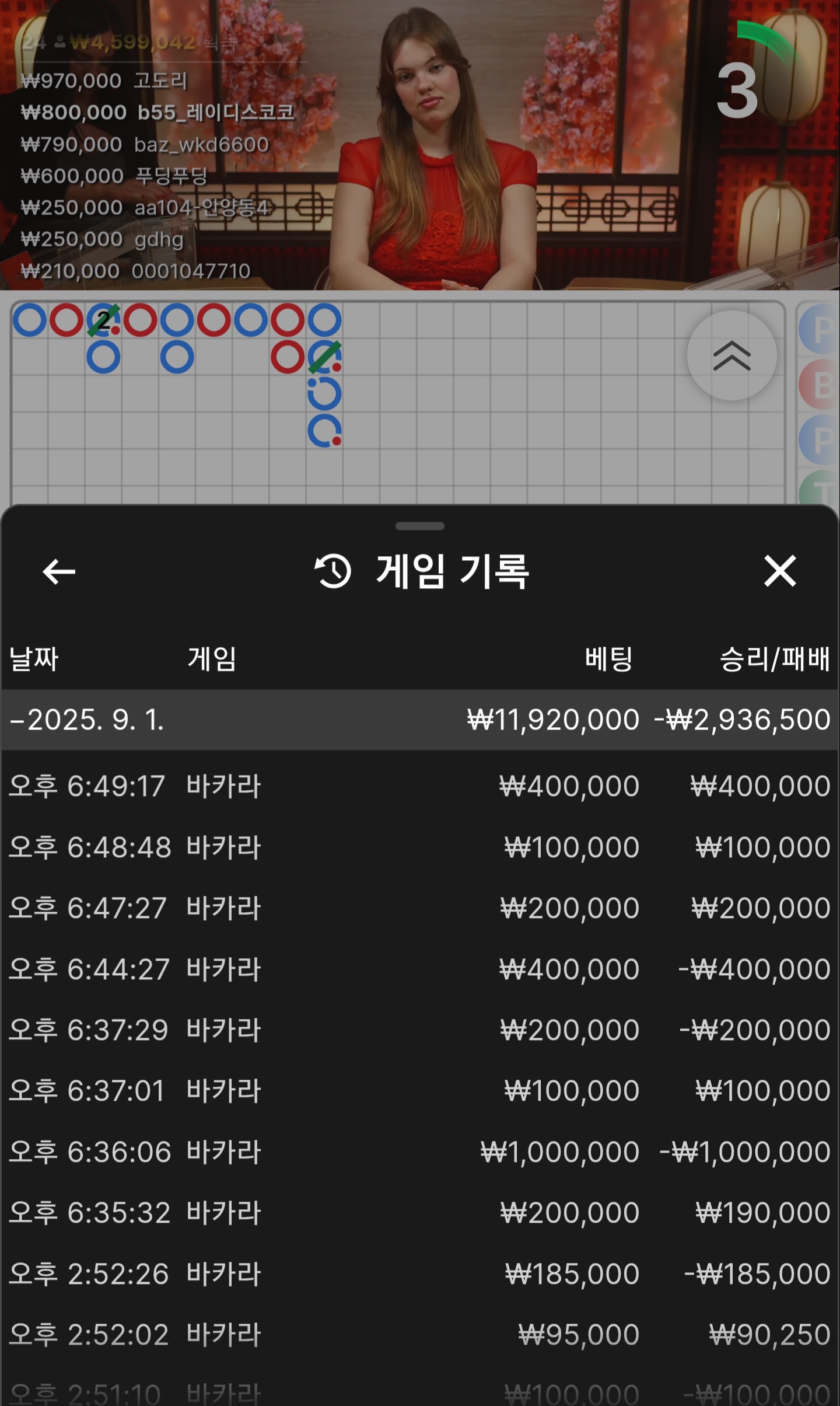The height and width of the screenshot is (1406, 840).
Task: View the 오후 6:44:27 바카라 entry
Action: pos(420,969)
